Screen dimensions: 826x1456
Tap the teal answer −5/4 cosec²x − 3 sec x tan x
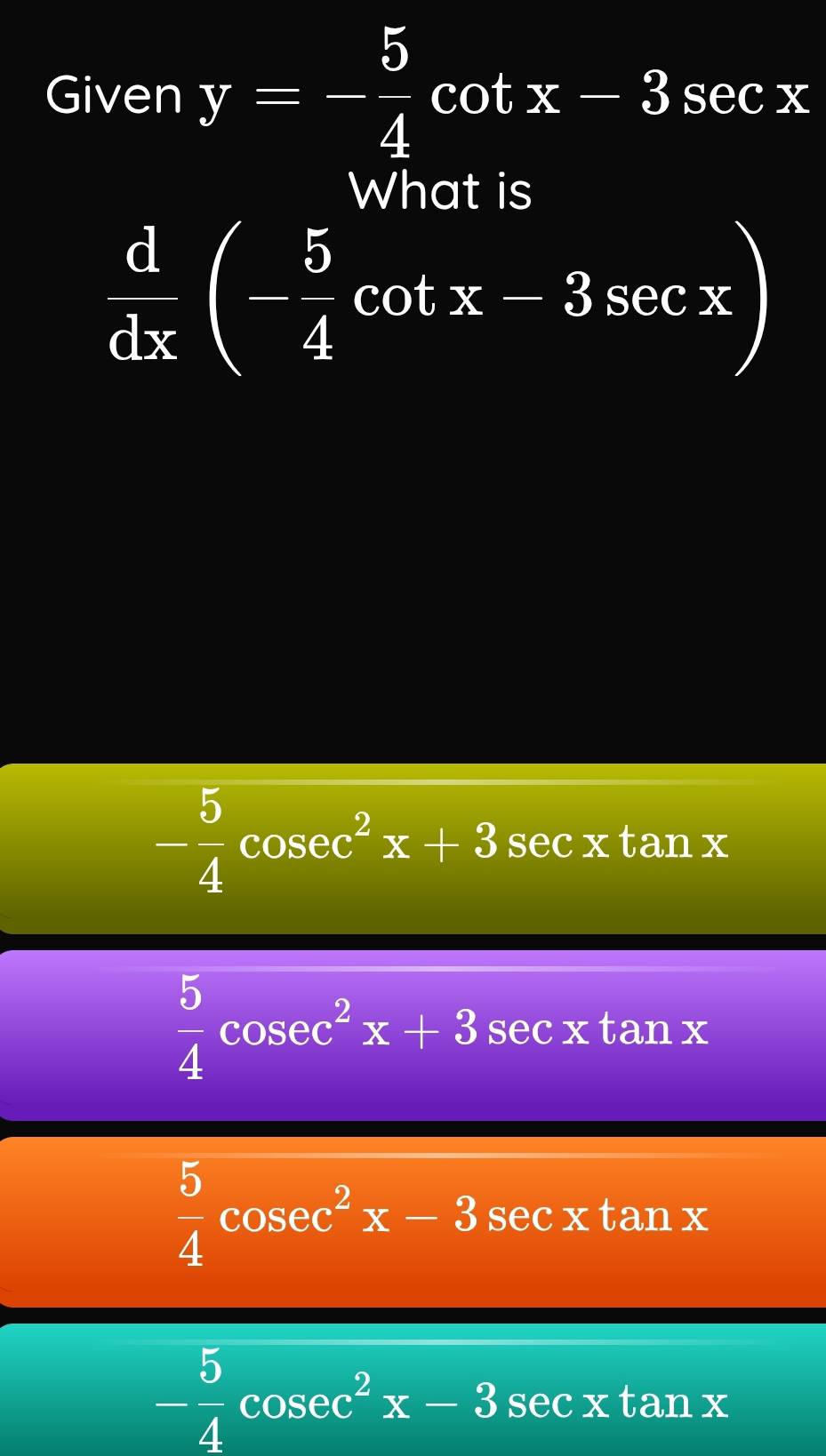[x=413, y=1394]
